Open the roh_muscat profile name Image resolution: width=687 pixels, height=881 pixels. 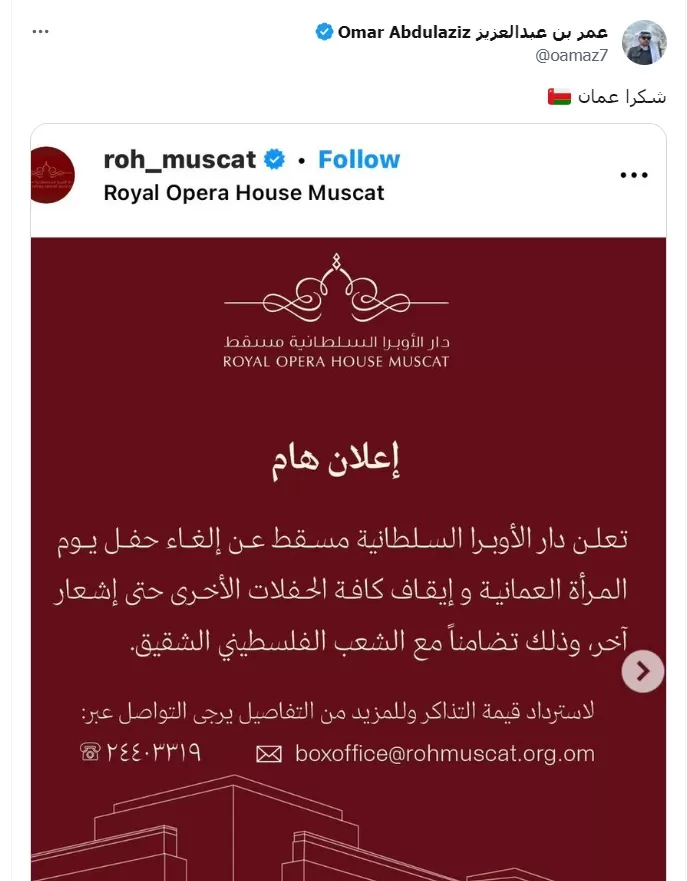180,160
